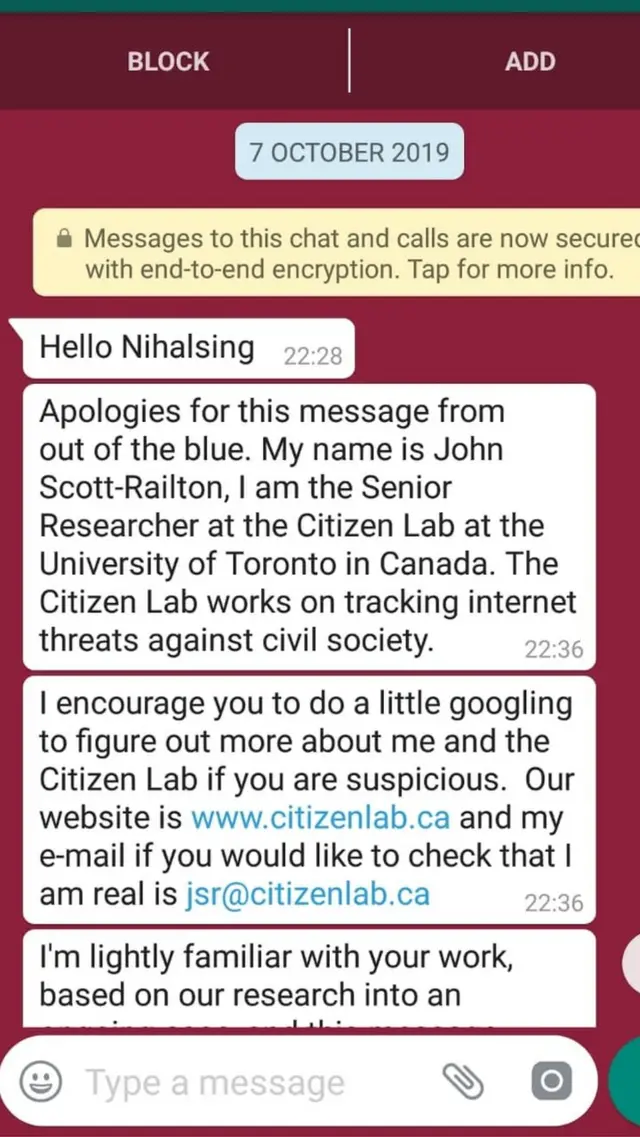Visit the www.citizenlab.ca link
Image resolution: width=640 pixels, height=1137 pixels.
pos(320,817)
